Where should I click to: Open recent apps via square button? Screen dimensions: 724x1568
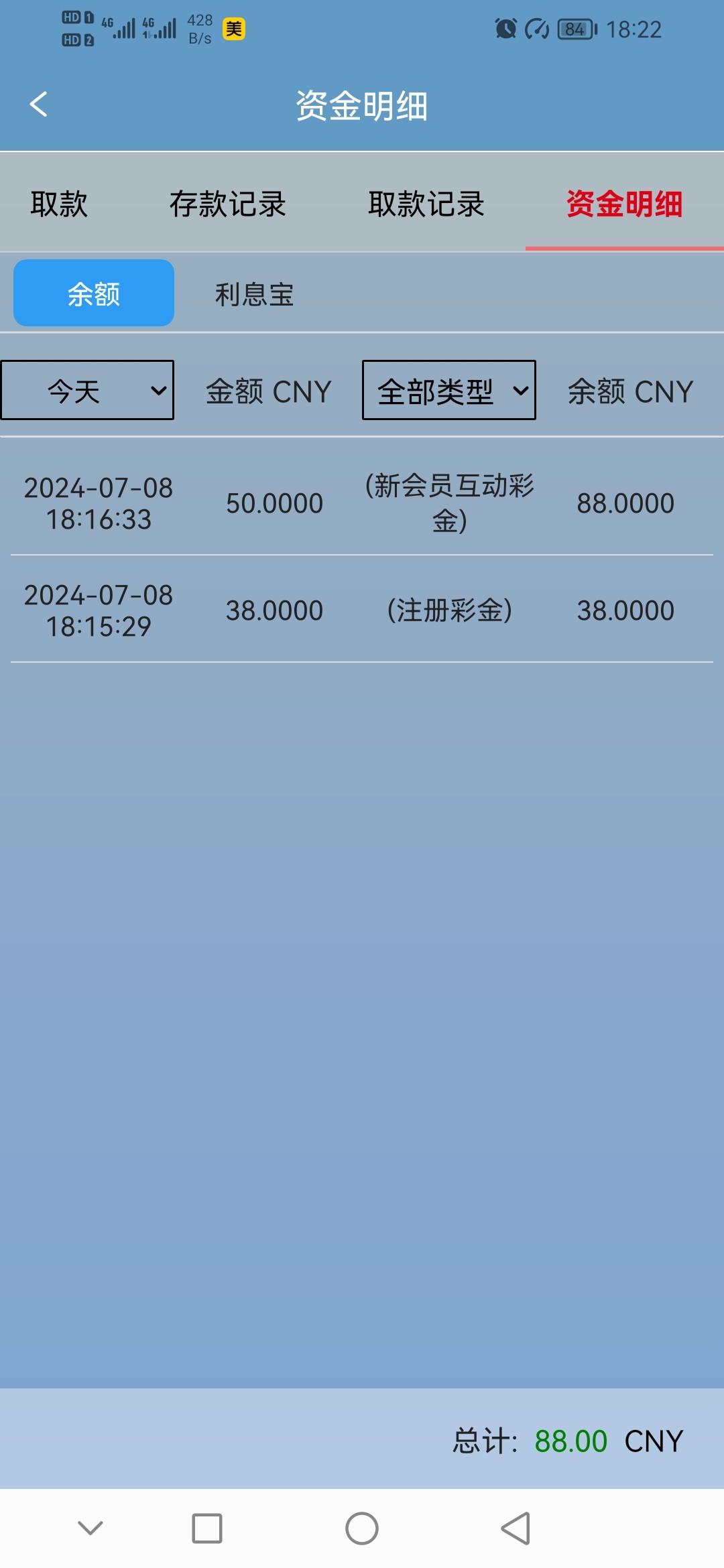207,1528
